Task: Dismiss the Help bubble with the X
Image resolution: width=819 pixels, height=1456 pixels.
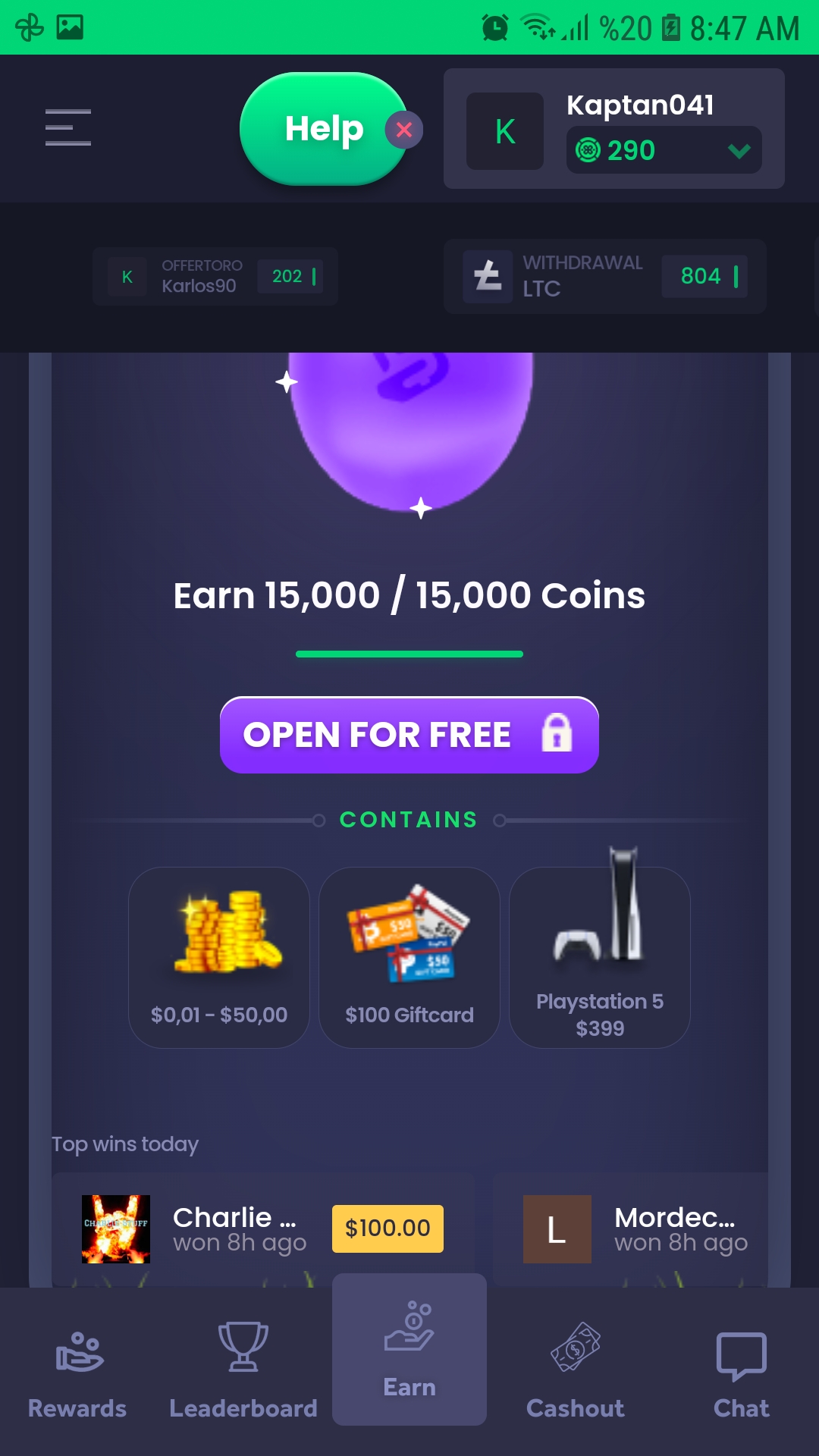Action: coord(404,130)
